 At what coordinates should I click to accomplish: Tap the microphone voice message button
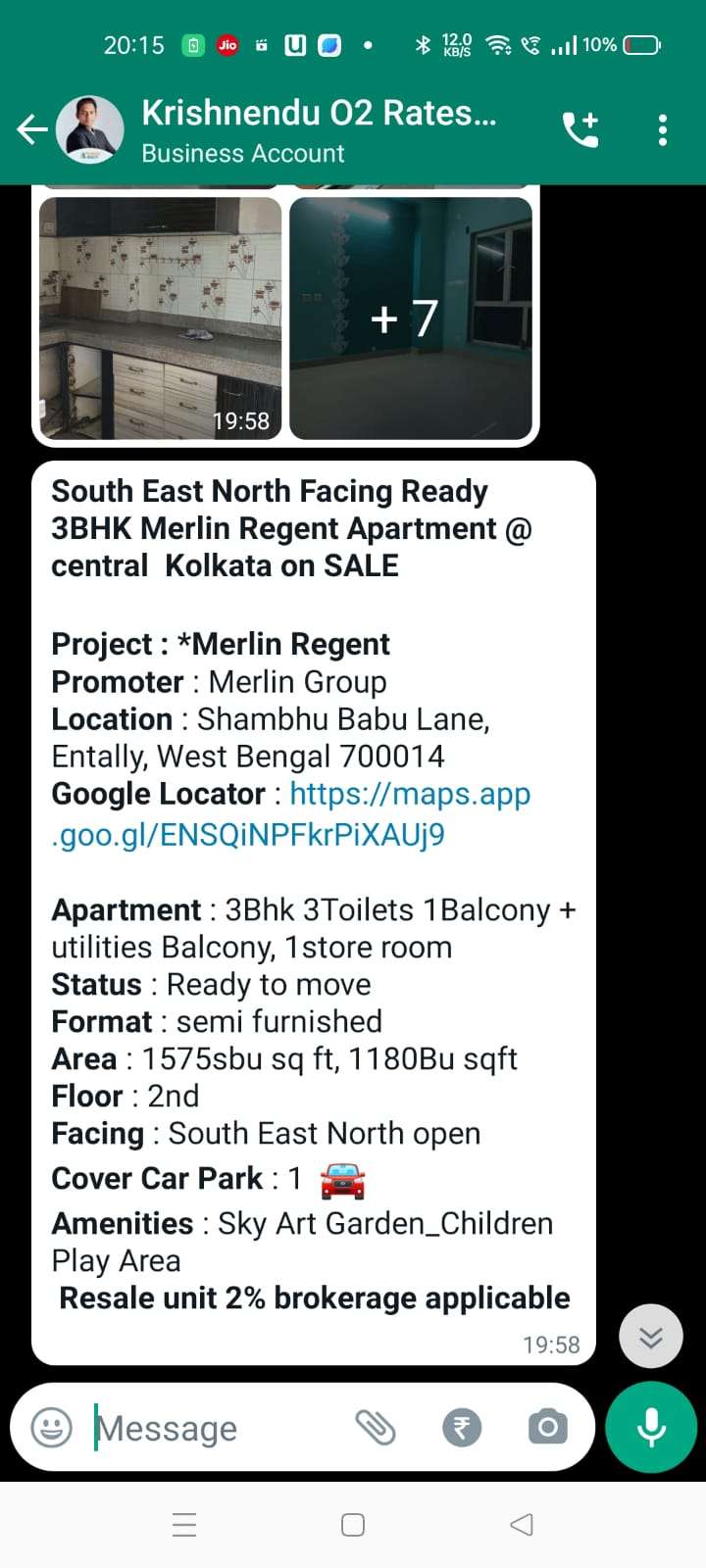[x=651, y=1428]
